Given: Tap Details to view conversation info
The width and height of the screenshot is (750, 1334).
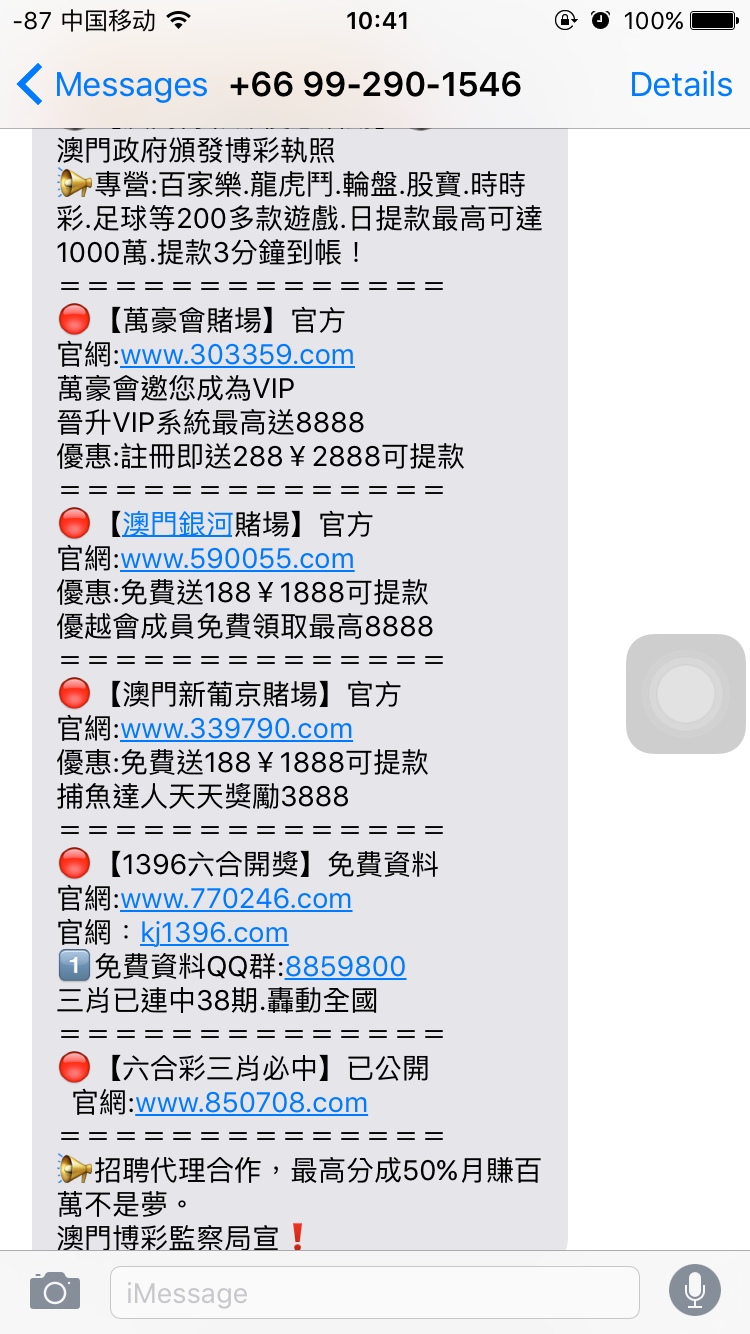Looking at the screenshot, I should (x=681, y=84).
